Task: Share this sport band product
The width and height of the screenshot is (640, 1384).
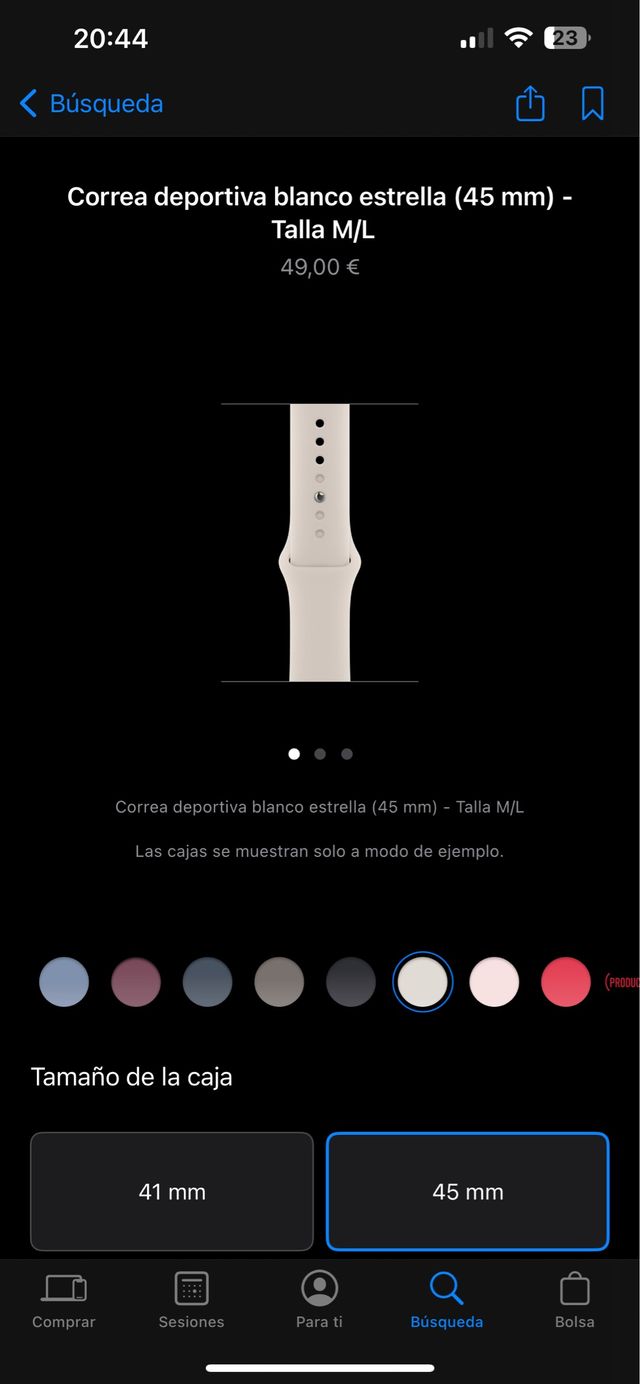Action: 530,103
